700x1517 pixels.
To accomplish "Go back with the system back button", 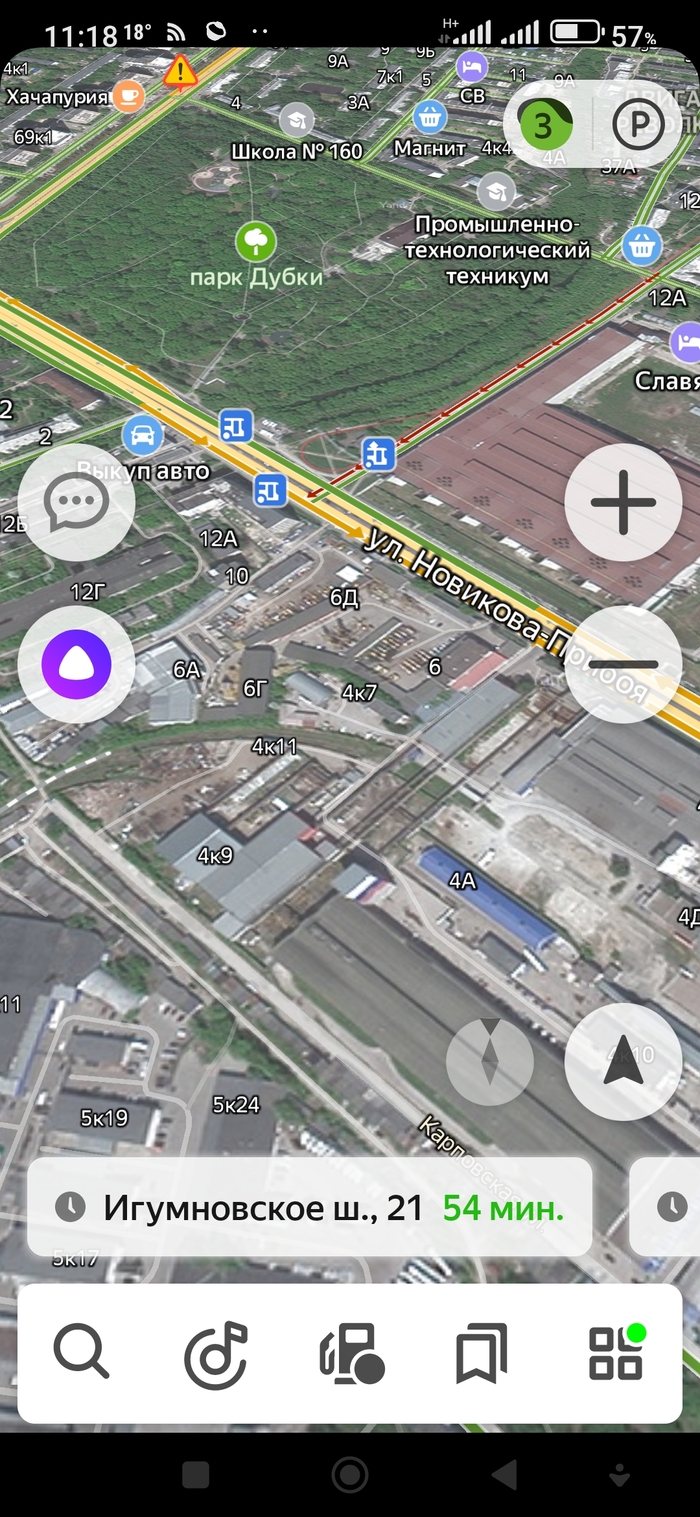I will point(504,1474).
